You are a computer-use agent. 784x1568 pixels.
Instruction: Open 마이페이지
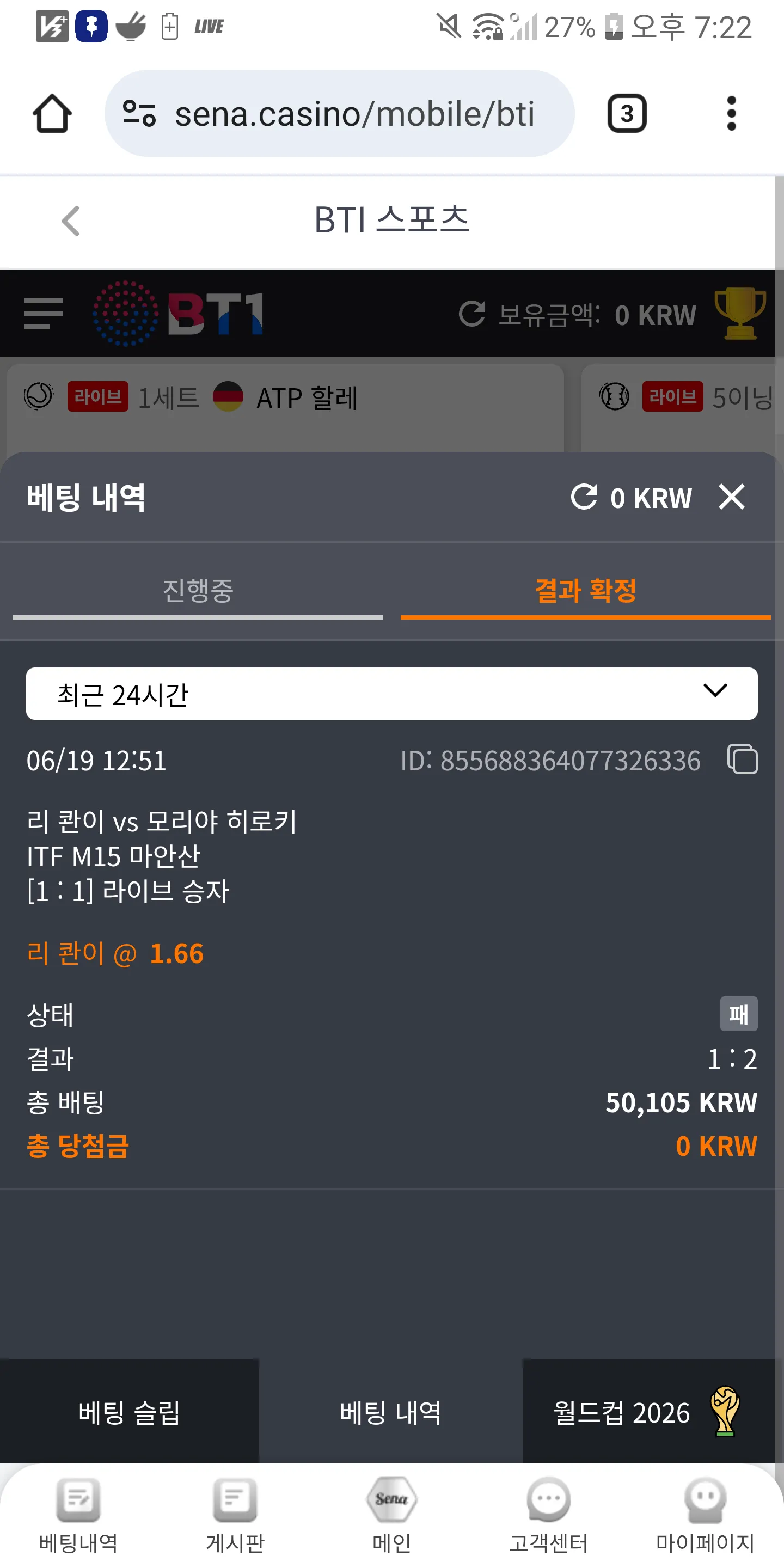[x=705, y=1516]
